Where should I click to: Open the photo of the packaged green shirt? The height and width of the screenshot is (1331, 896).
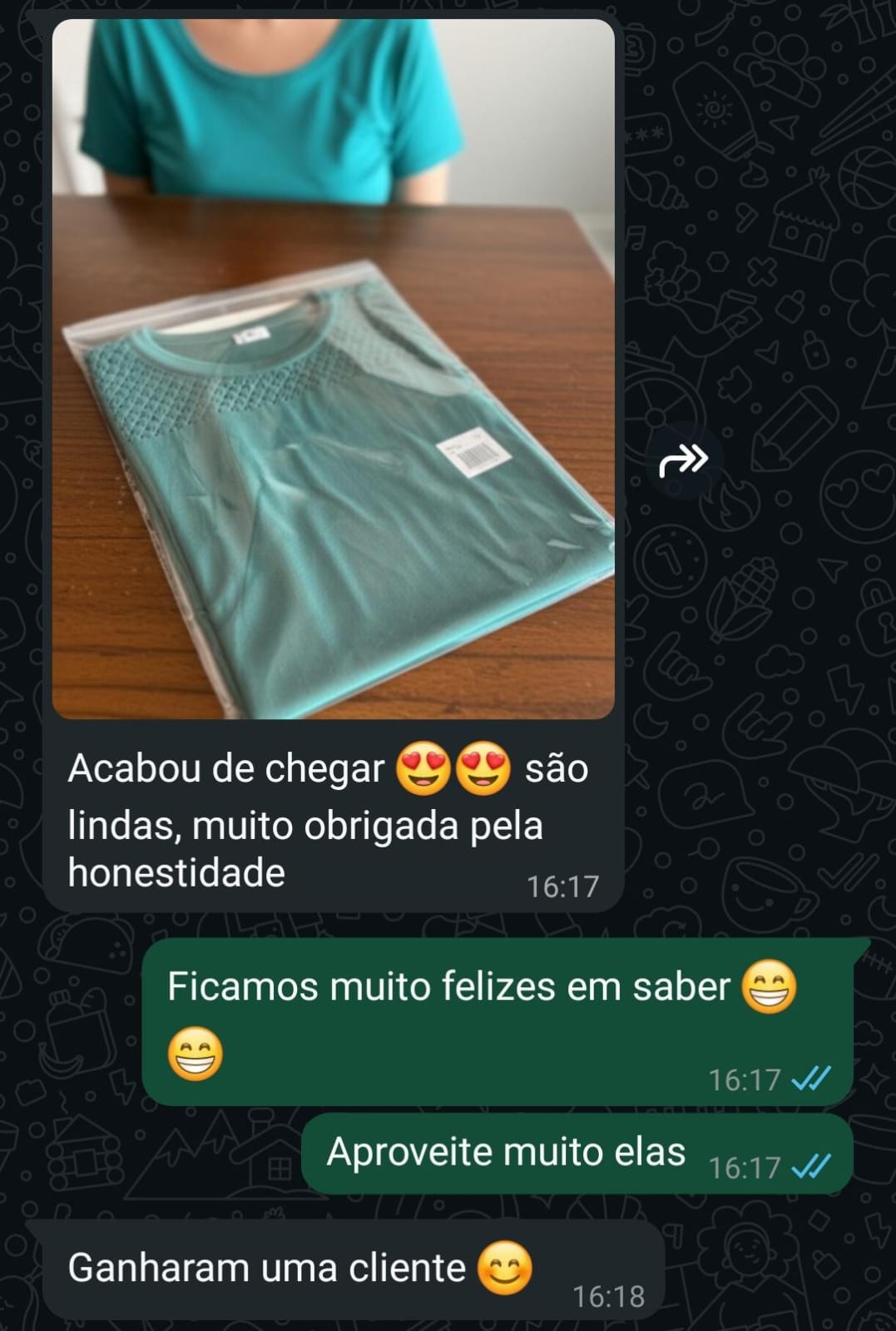coord(333,369)
